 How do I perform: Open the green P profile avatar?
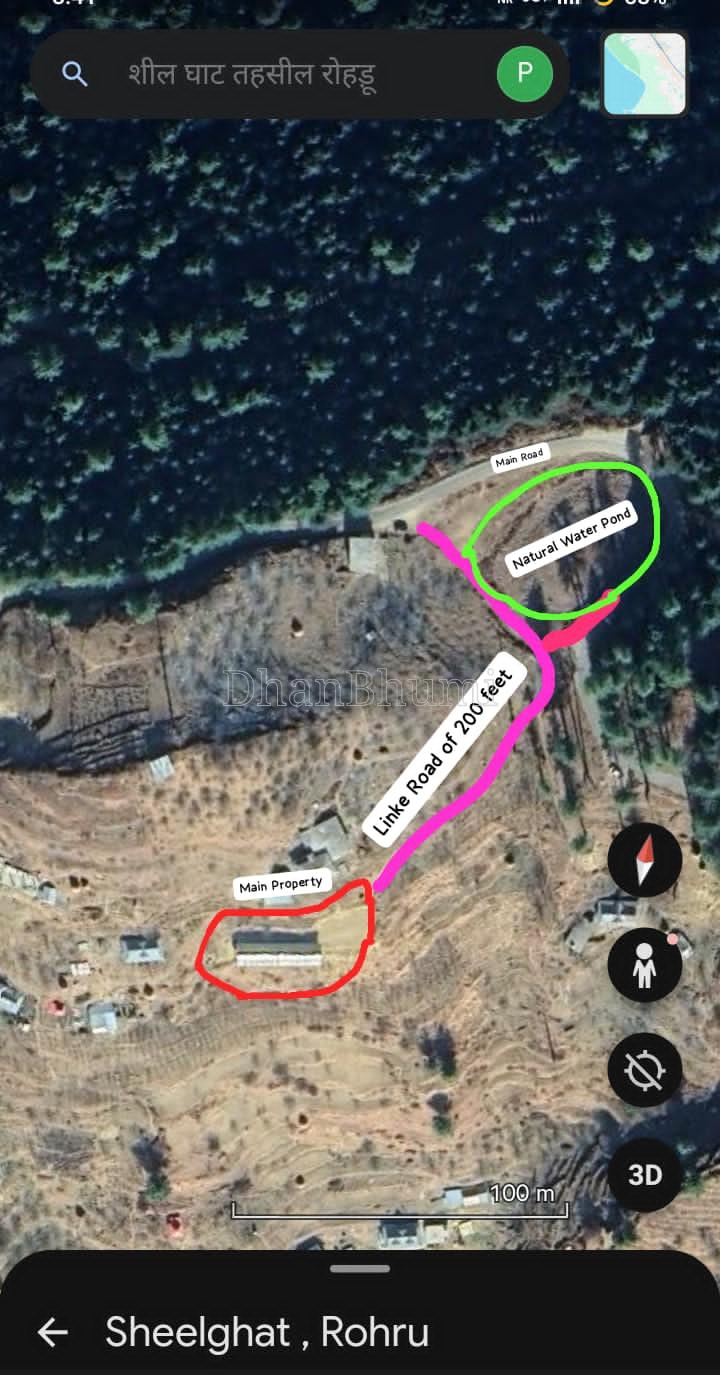[525, 73]
